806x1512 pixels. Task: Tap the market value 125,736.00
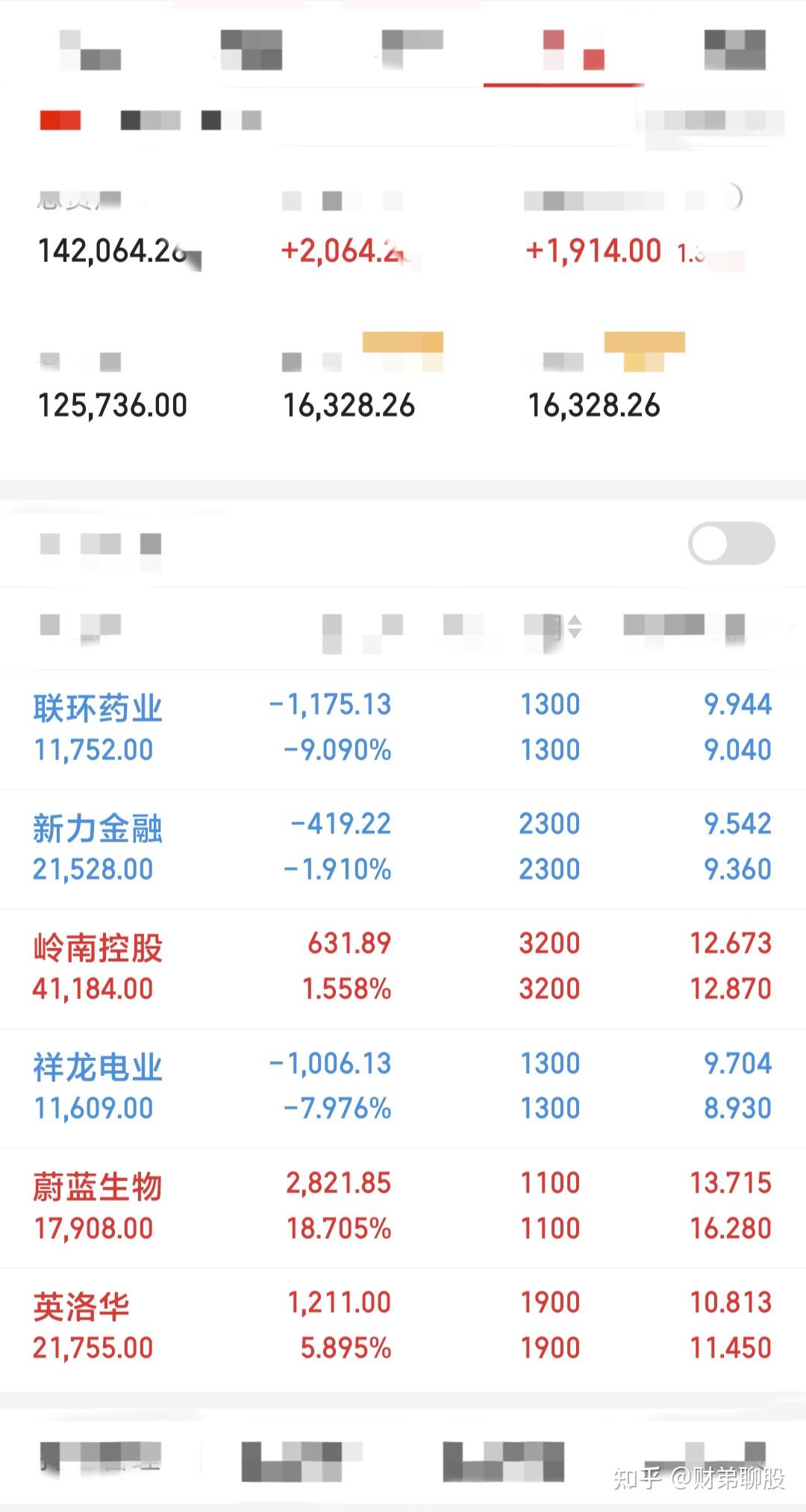click(x=112, y=405)
